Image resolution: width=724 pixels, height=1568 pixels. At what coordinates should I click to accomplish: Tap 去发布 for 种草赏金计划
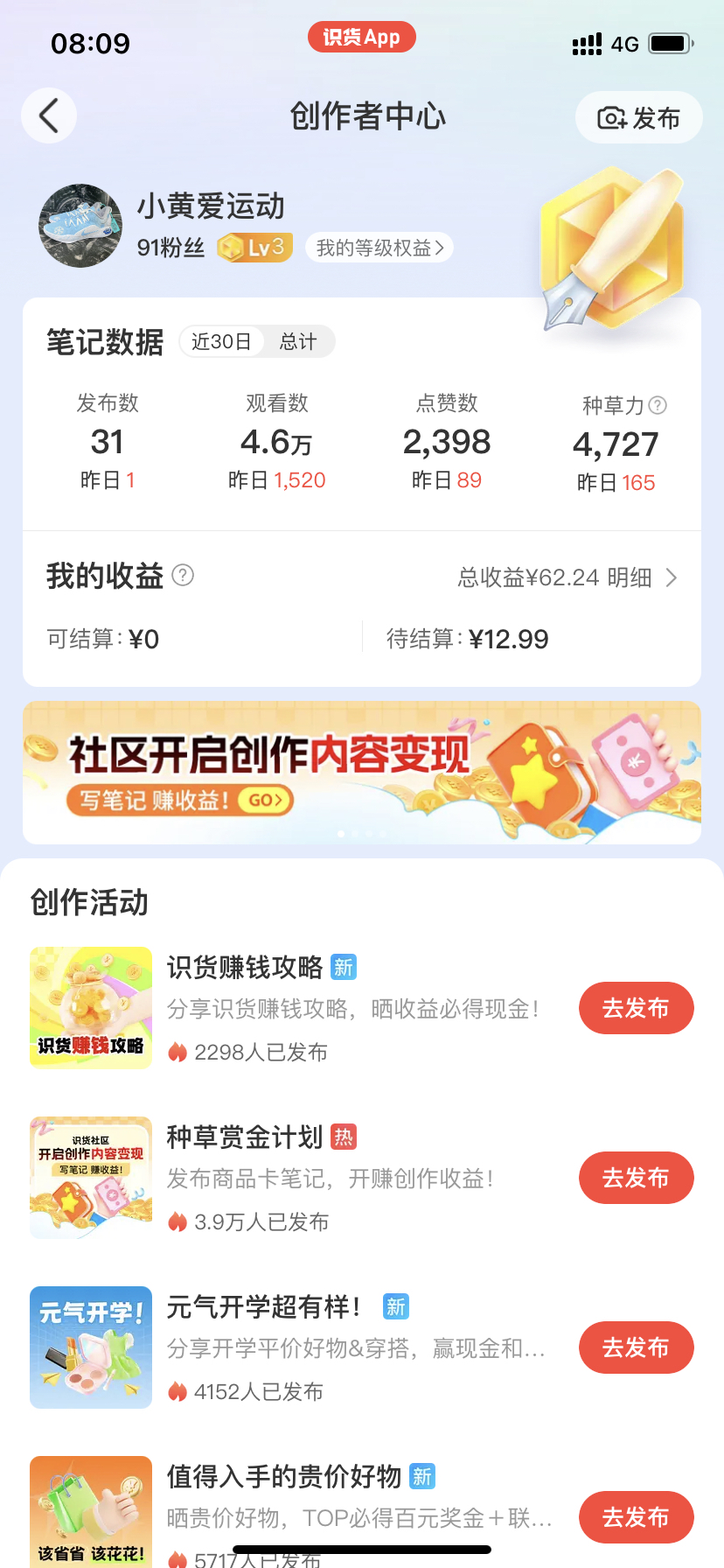(636, 1178)
